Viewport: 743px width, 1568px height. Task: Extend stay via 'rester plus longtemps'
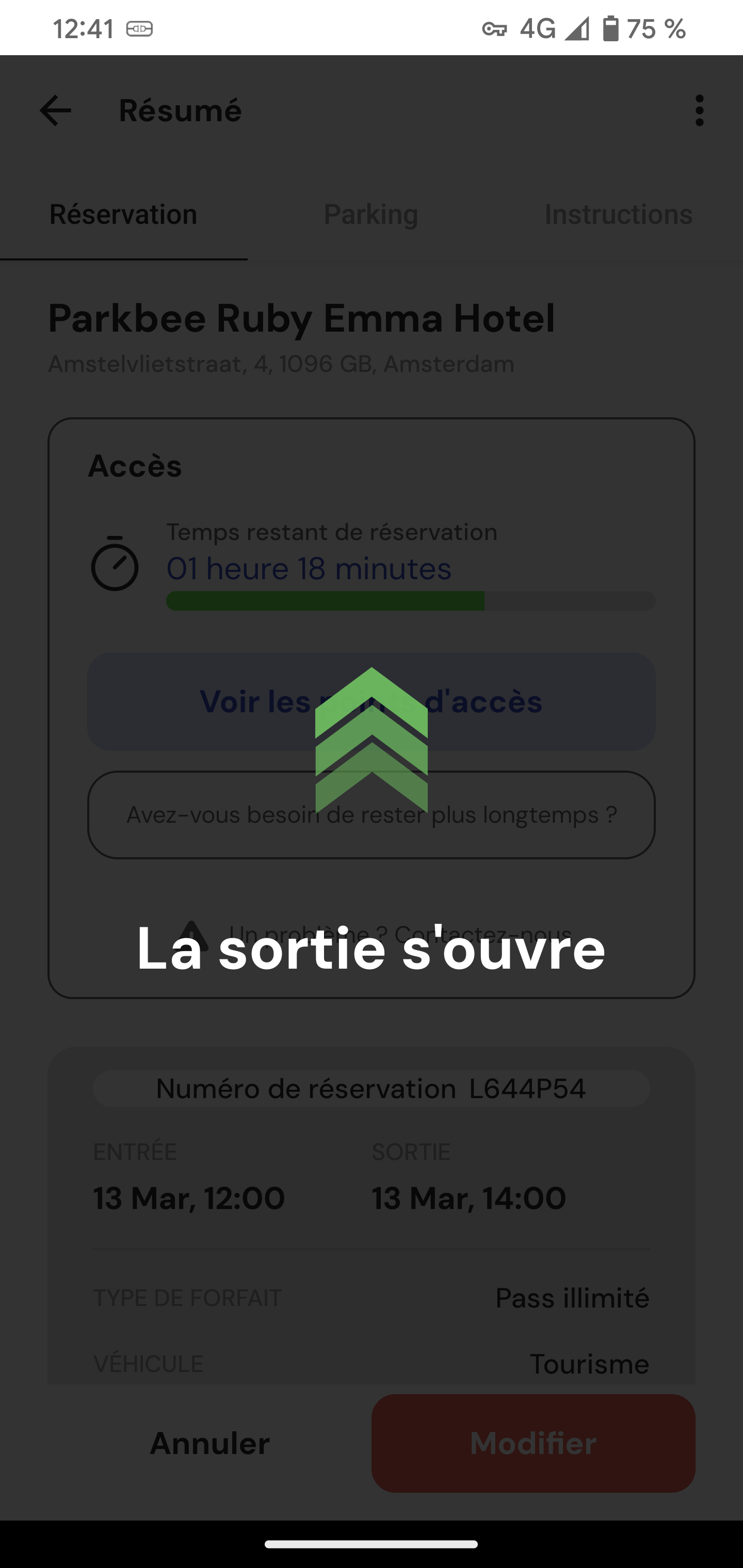pyautogui.click(x=371, y=814)
